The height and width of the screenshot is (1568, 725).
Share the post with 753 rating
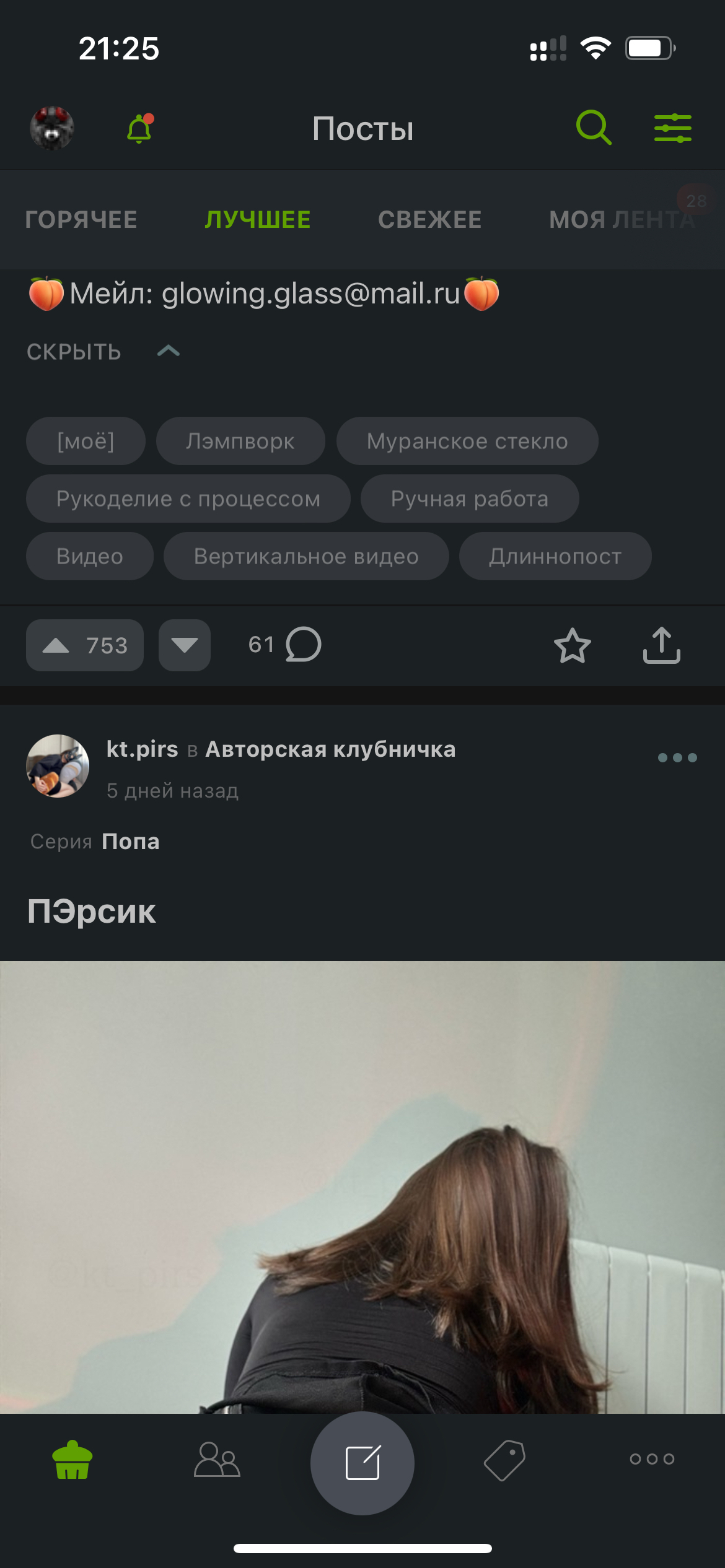pos(661,645)
